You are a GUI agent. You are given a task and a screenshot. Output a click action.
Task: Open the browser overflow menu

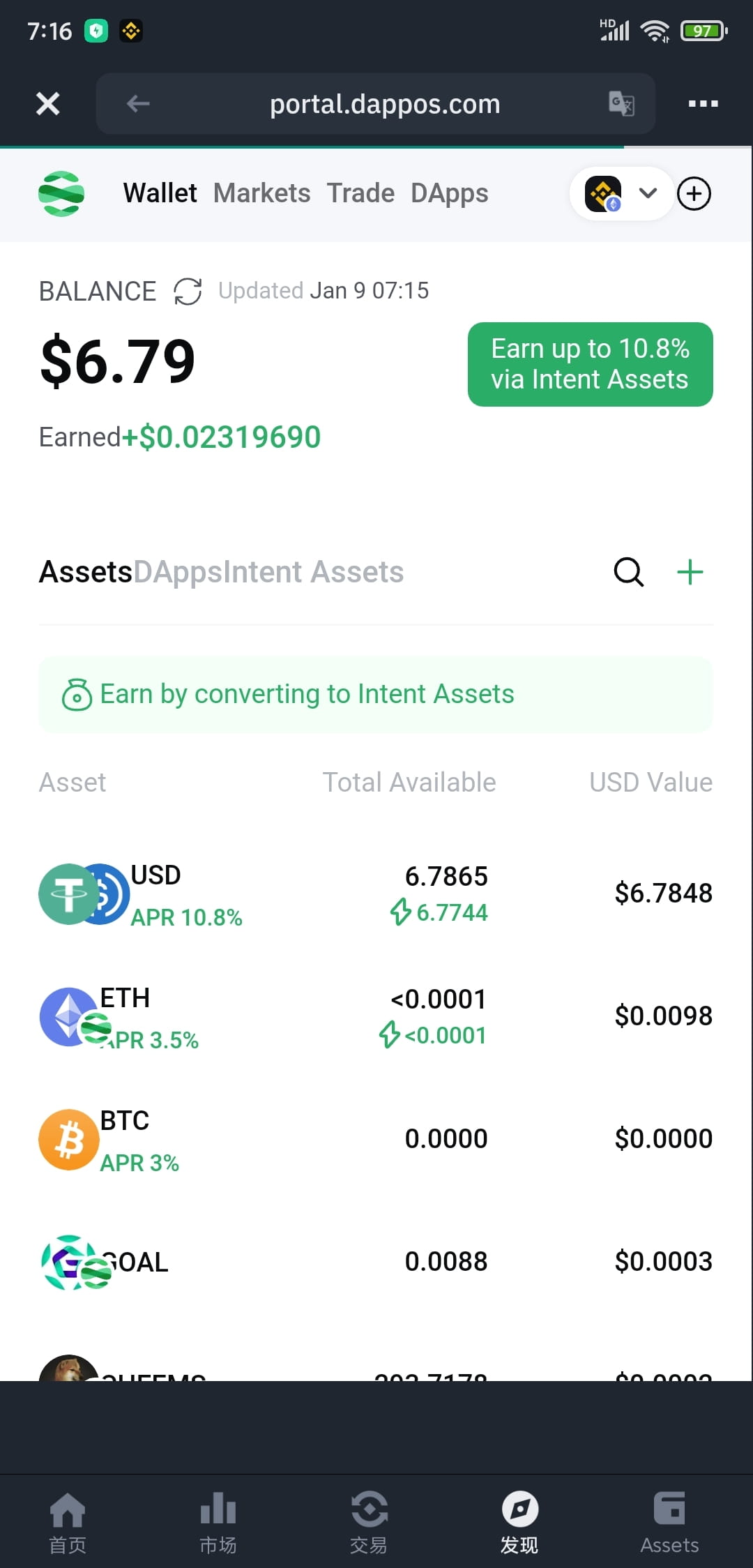[x=703, y=104]
